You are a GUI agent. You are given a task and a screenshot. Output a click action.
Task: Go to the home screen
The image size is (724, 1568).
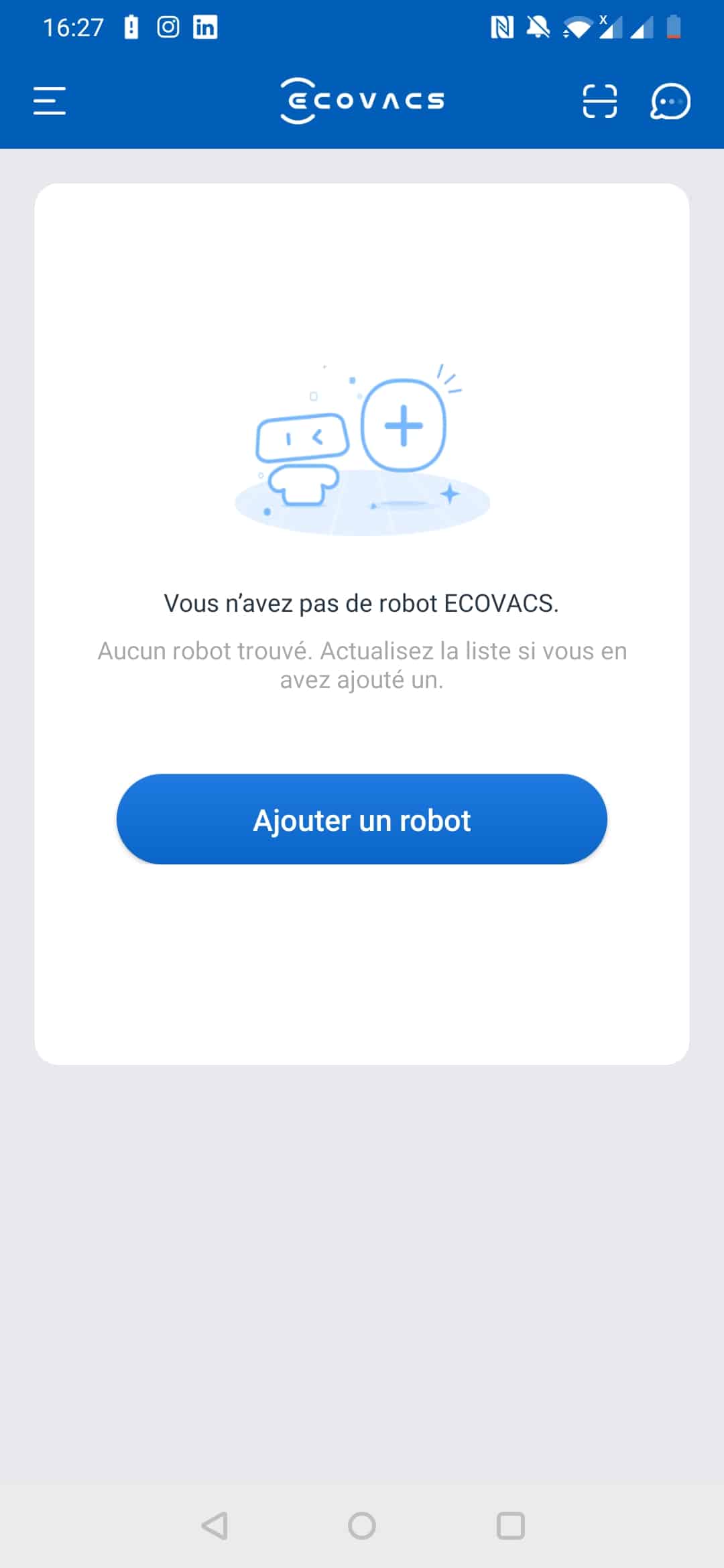click(x=362, y=1526)
